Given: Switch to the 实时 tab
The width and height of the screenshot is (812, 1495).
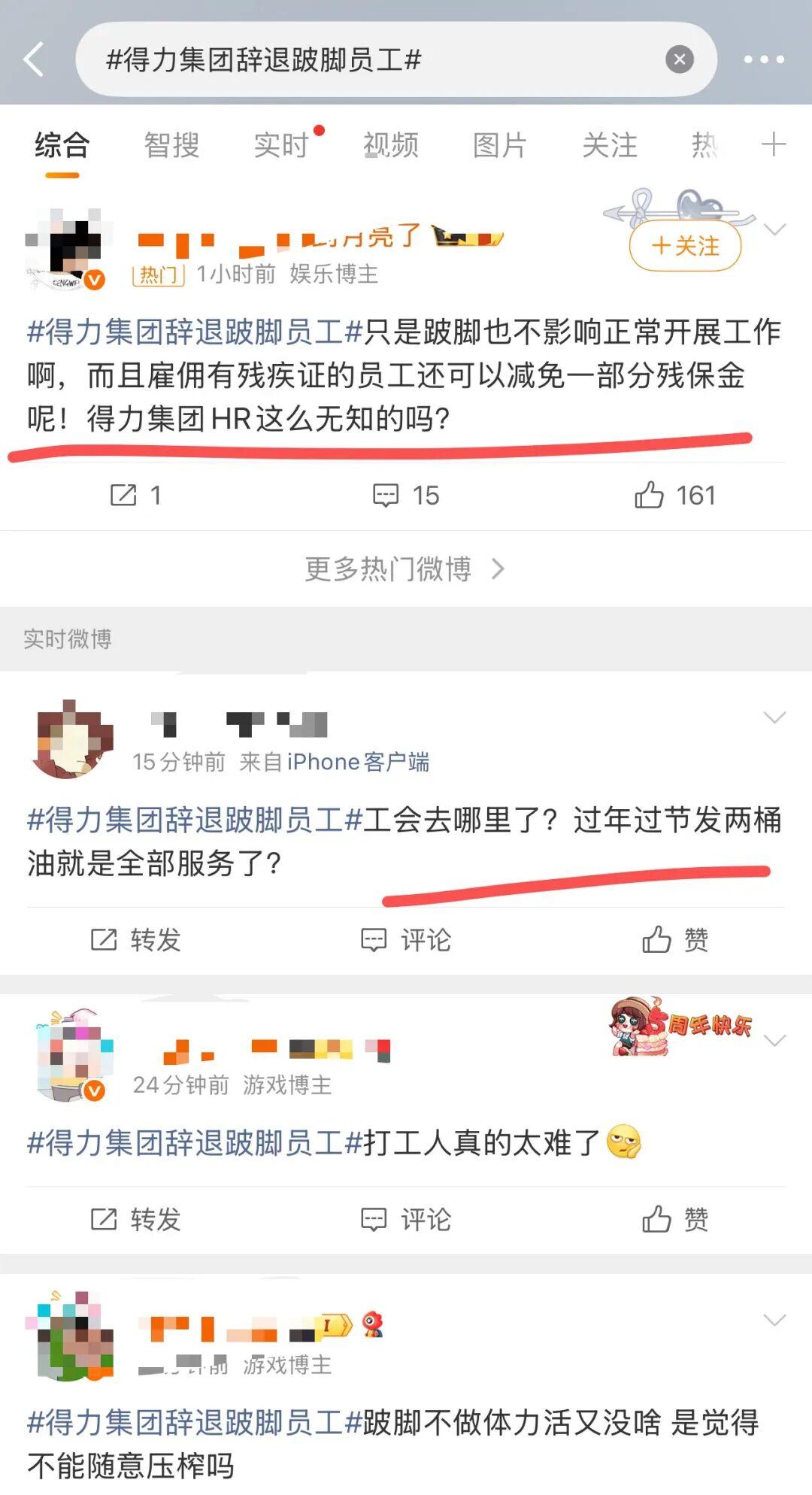Looking at the screenshot, I should click(281, 145).
